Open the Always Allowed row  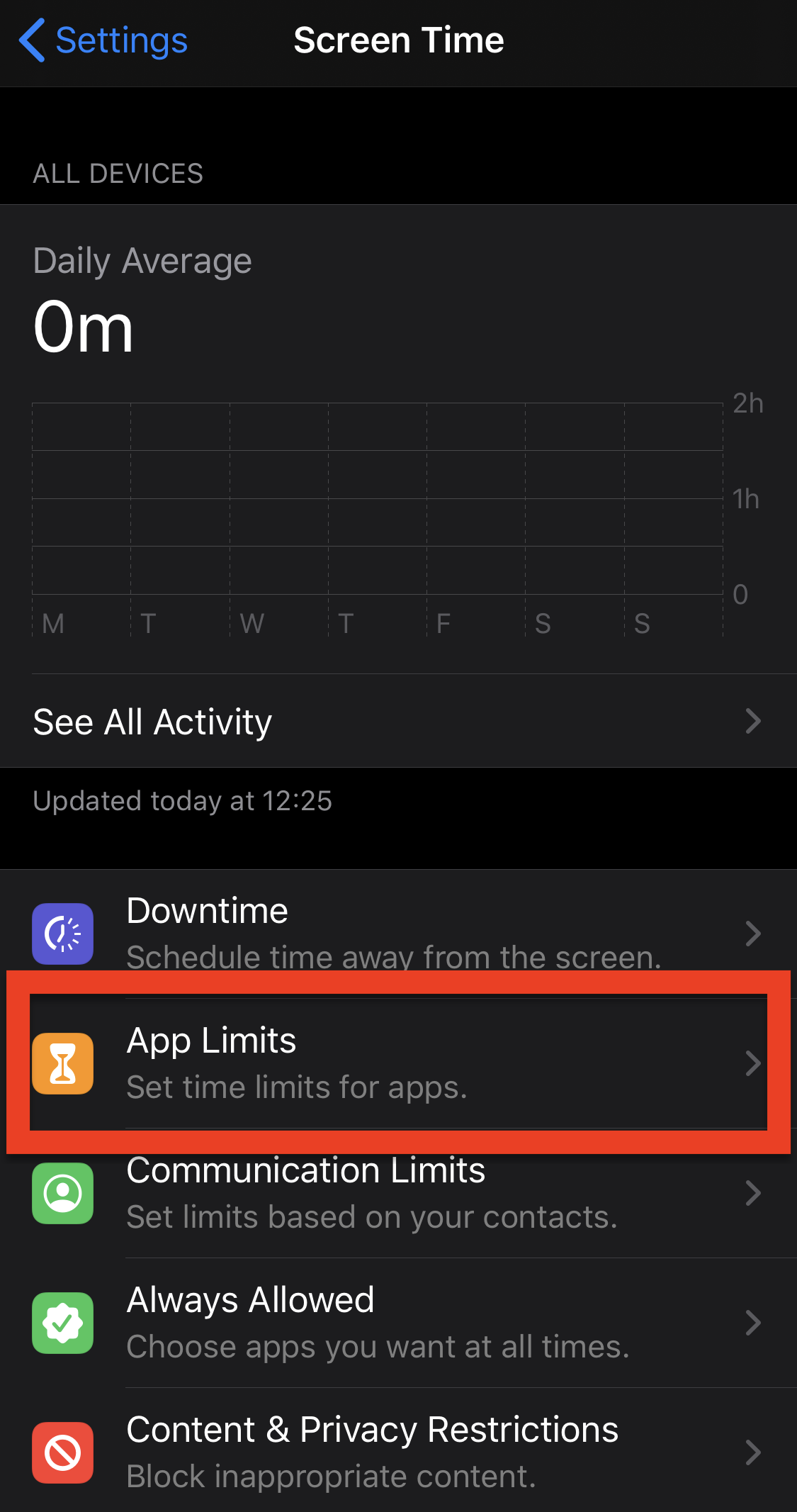(398, 1323)
